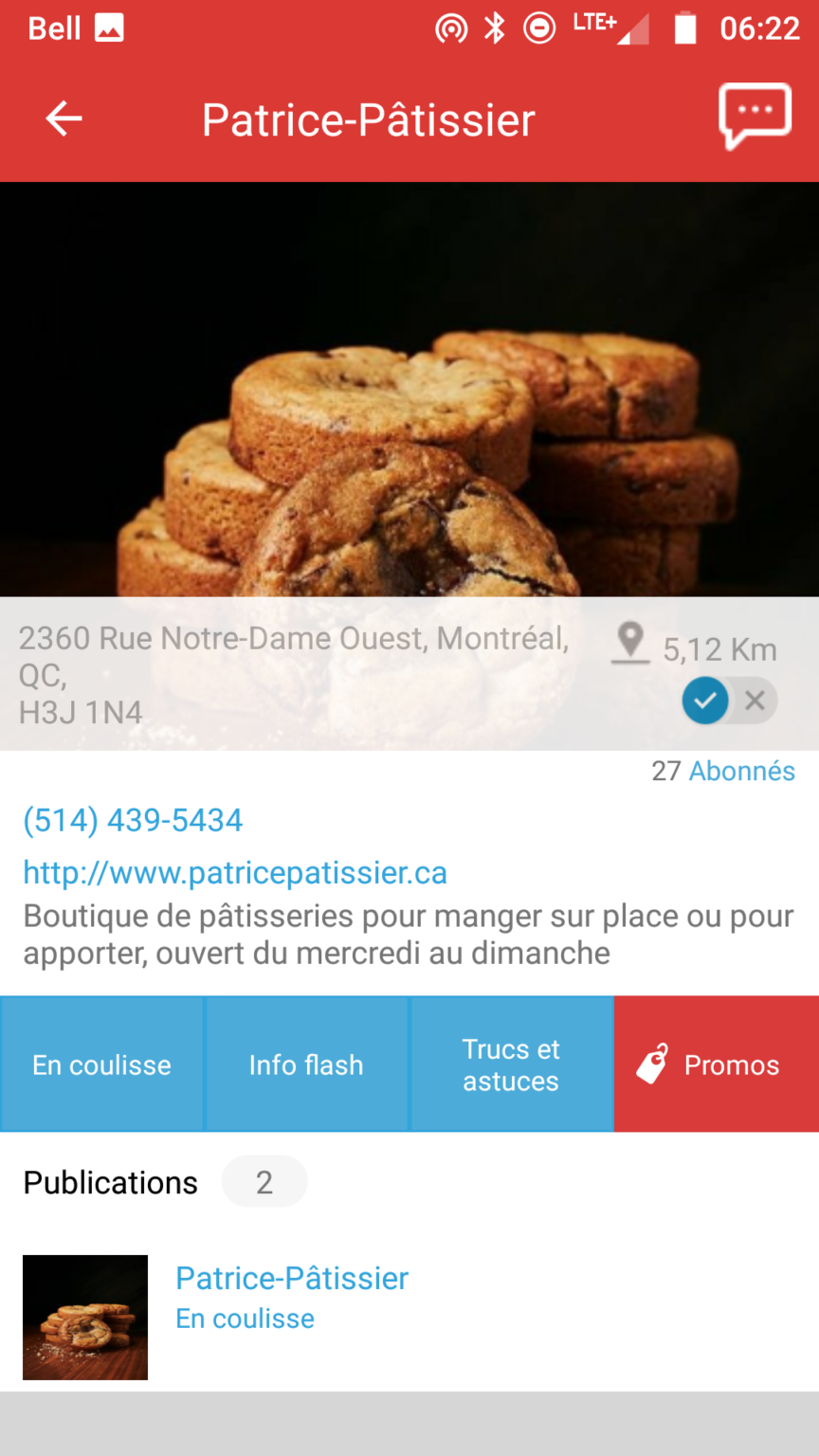The width and height of the screenshot is (819, 1456).
Task: Go back using the arrow icon
Action: [64, 118]
